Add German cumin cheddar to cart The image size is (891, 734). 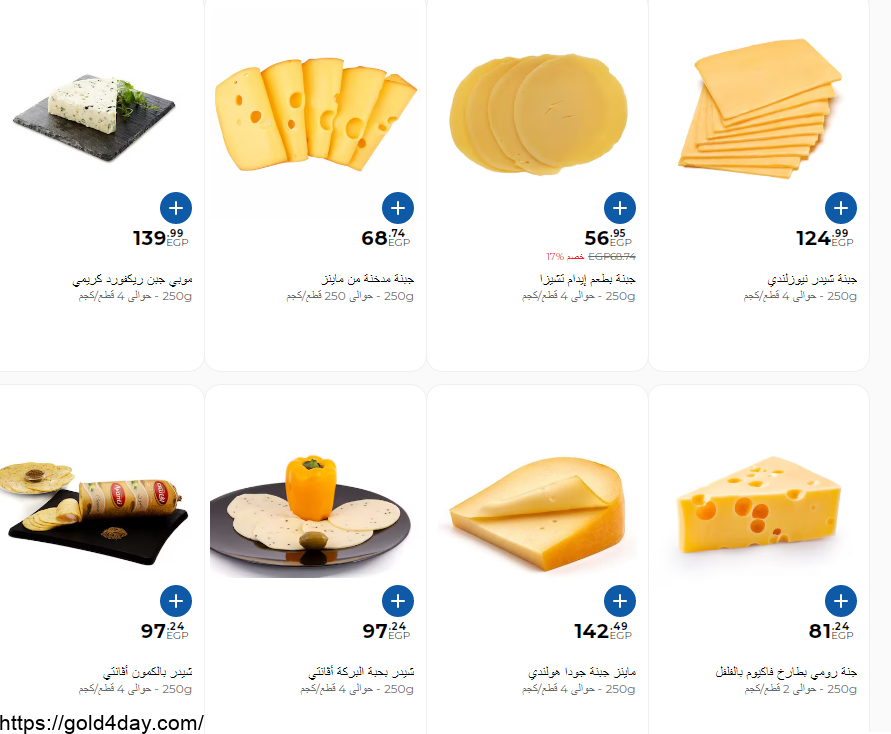(176, 601)
